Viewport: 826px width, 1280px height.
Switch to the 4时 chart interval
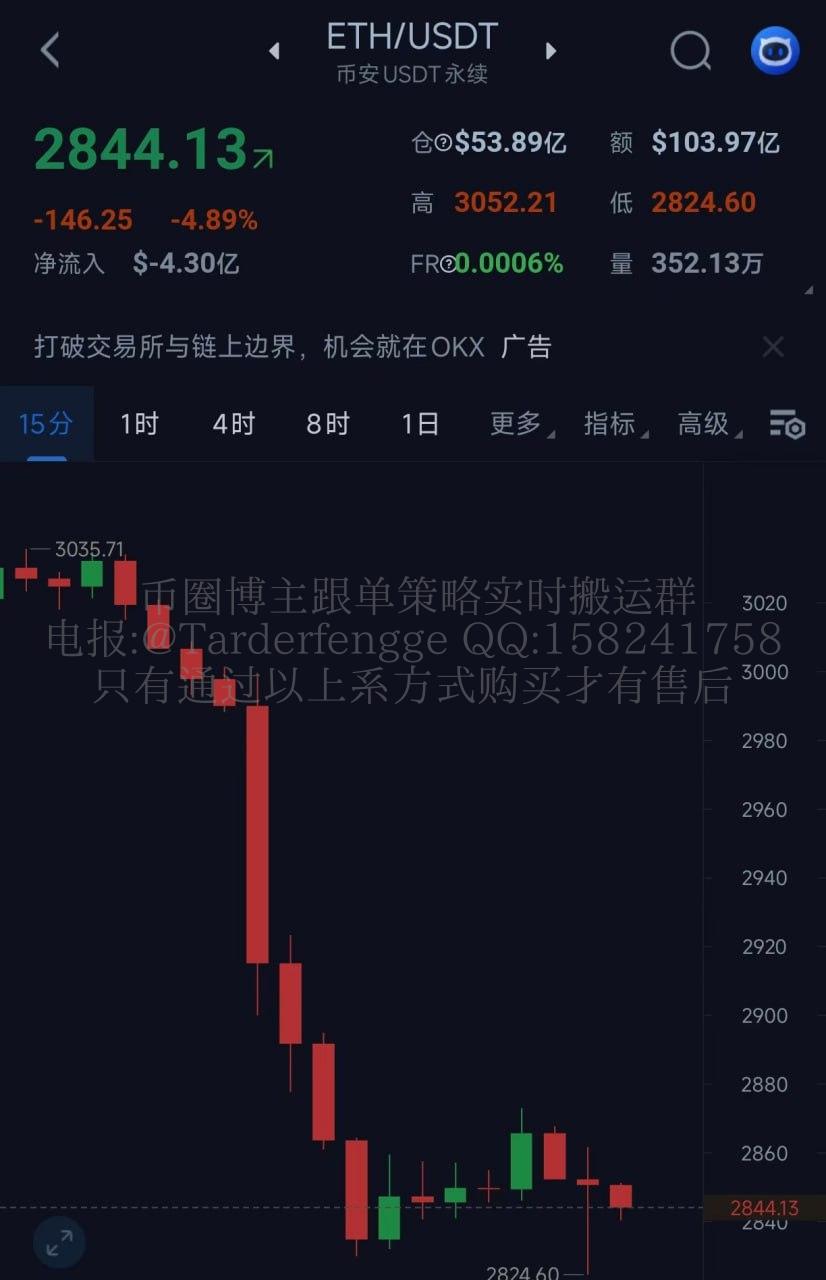[233, 424]
